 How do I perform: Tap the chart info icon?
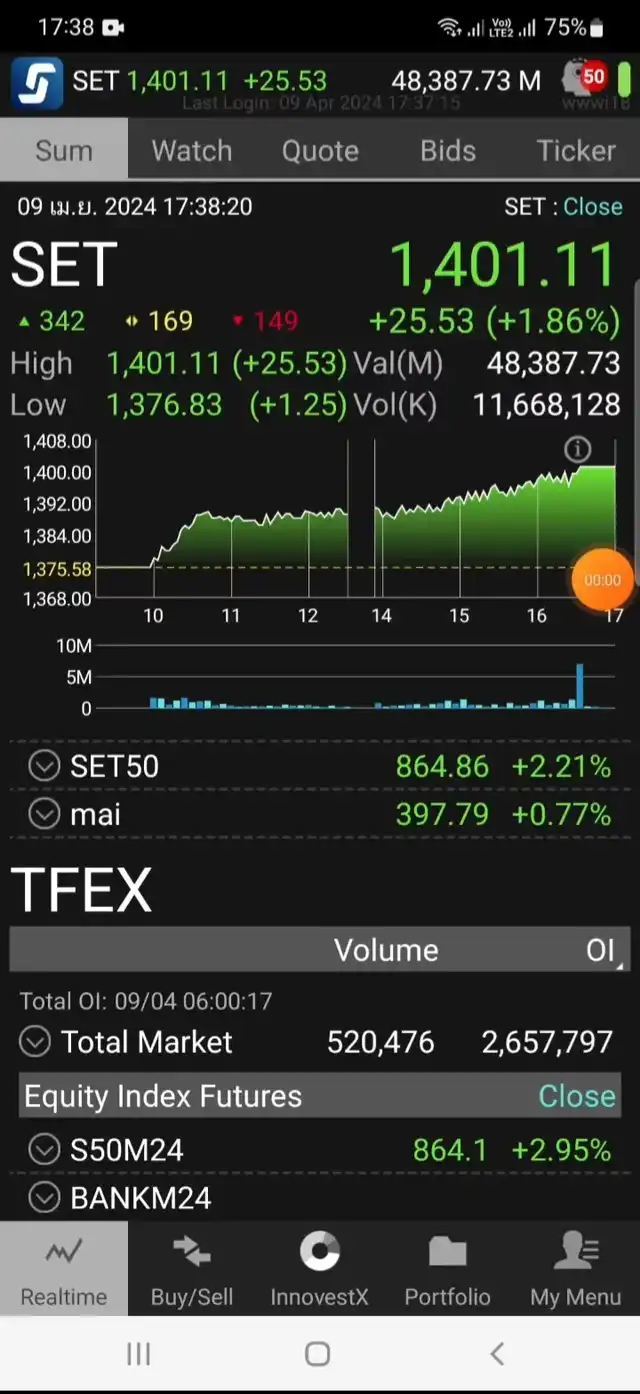578,450
